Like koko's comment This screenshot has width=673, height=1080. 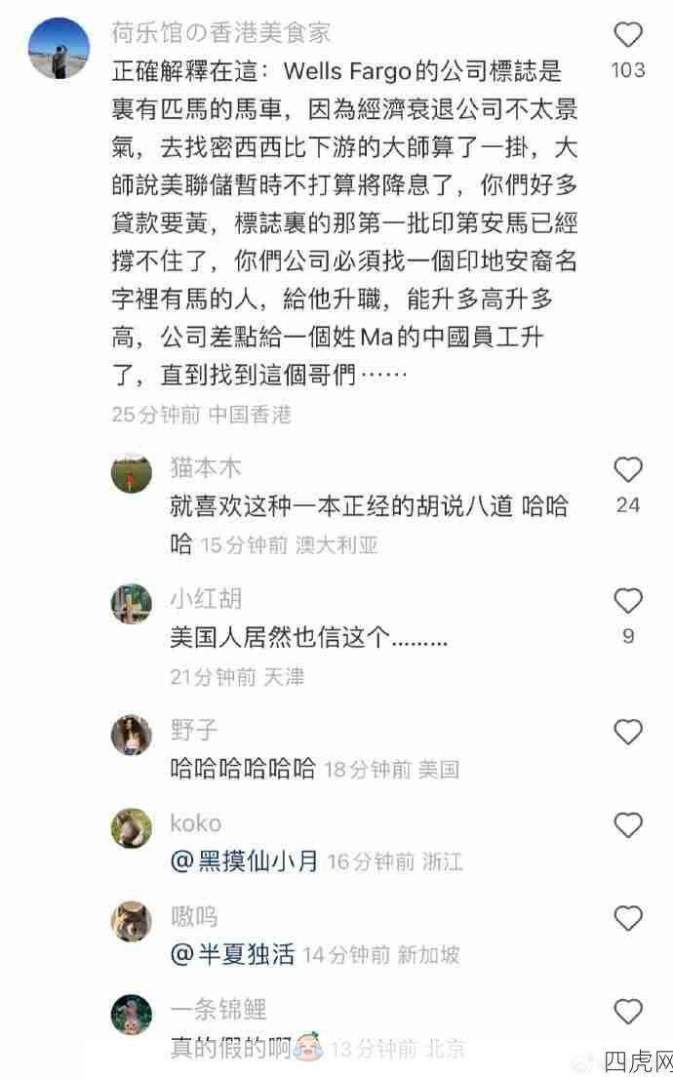click(628, 824)
